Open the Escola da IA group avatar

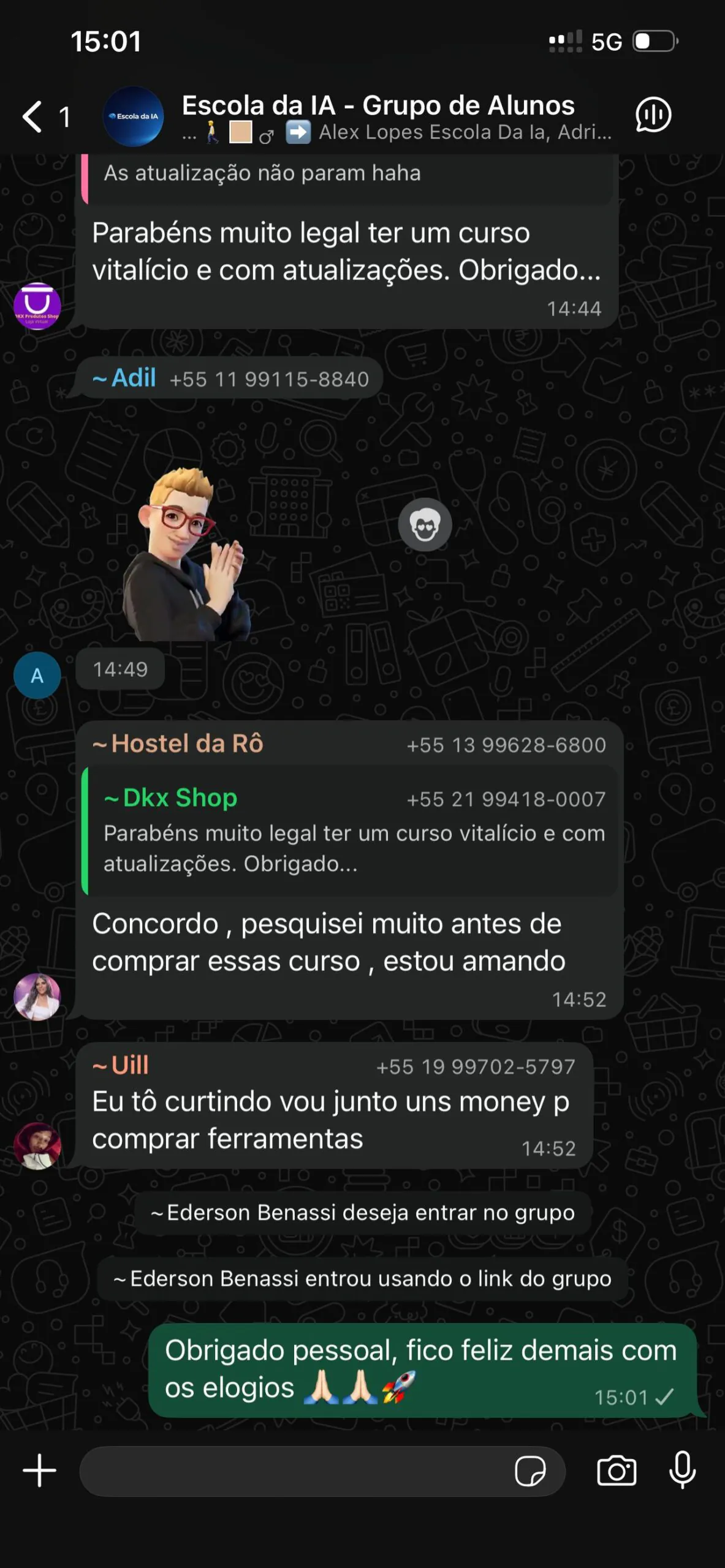point(134,116)
